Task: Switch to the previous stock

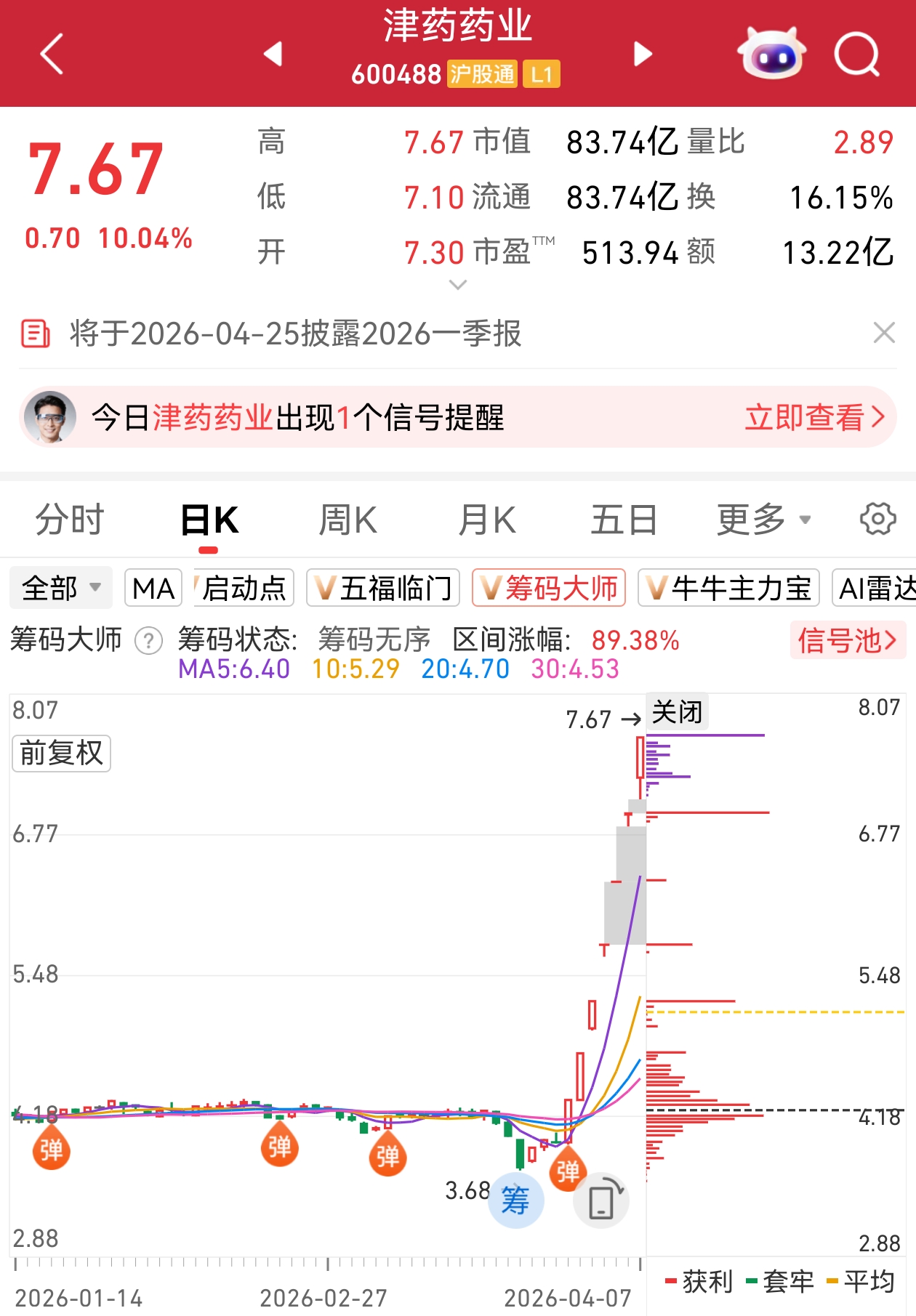Action: 273,54
